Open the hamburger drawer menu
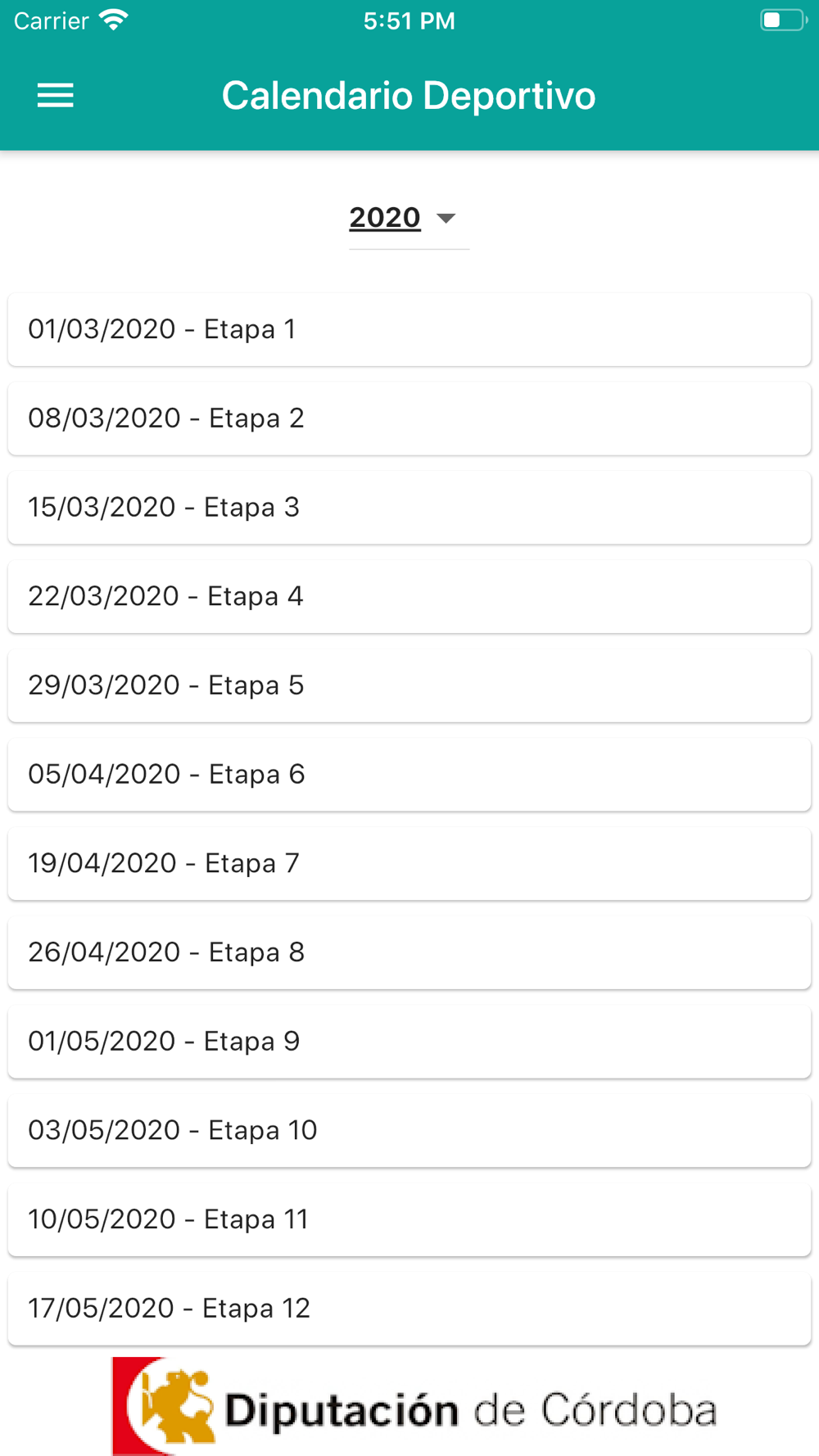The height and width of the screenshot is (1456, 819). [x=56, y=96]
